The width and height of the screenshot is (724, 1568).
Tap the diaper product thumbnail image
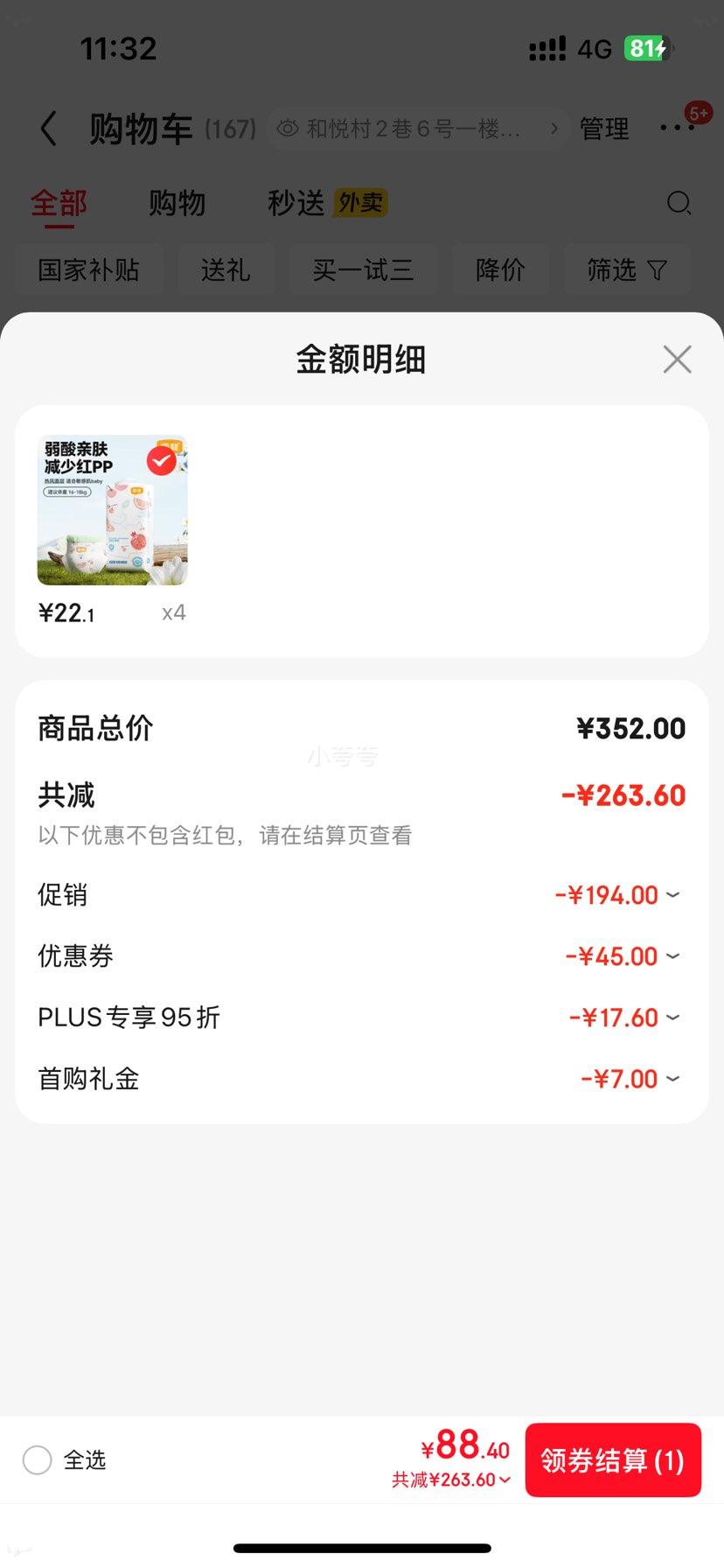(x=112, y=509)
